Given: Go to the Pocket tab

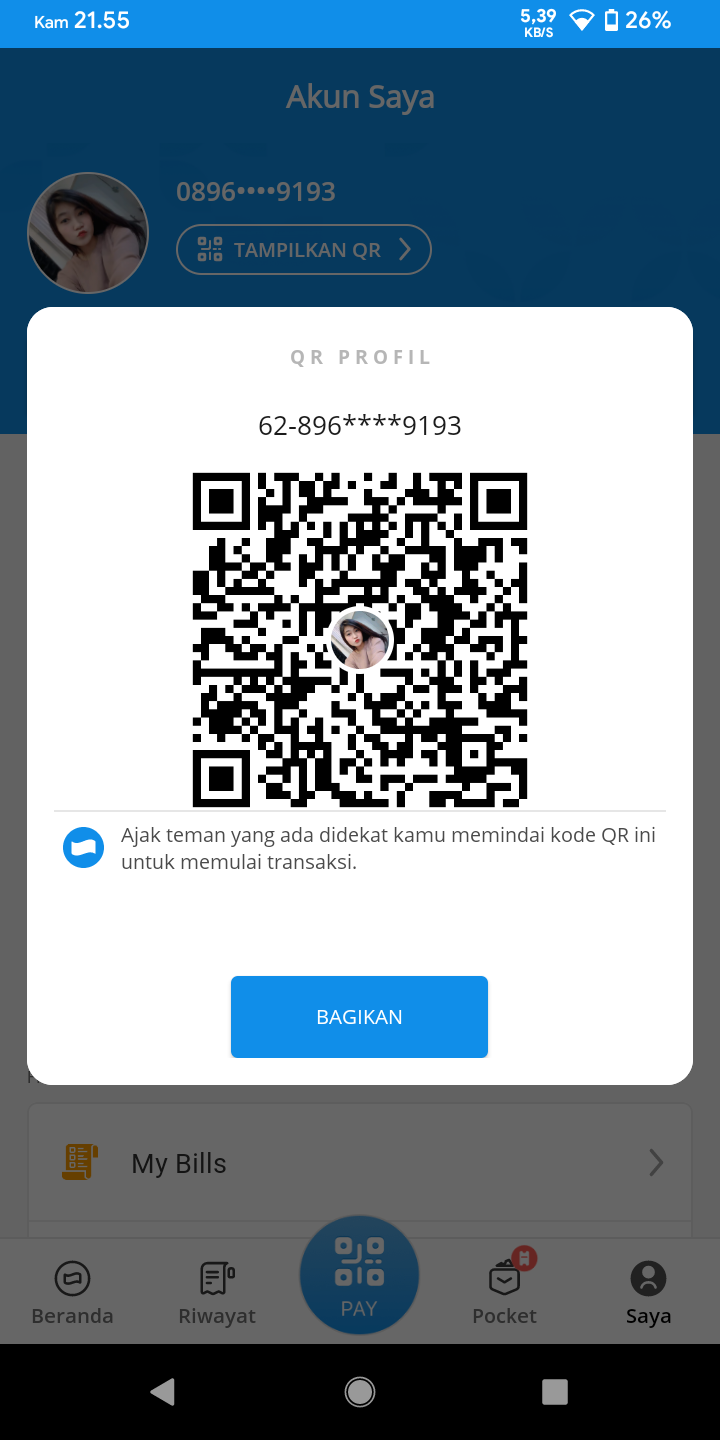Looking at the screenshot, I should coord(505,1291).
